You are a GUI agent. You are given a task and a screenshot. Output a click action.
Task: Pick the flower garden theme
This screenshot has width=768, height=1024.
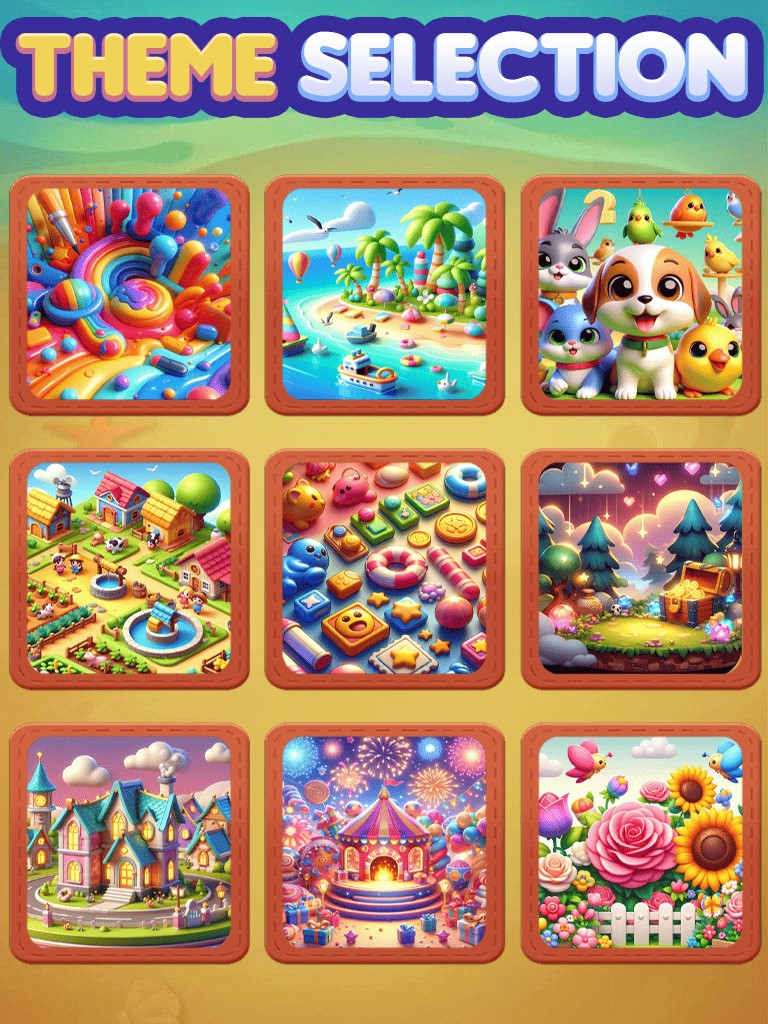[640, 842]
